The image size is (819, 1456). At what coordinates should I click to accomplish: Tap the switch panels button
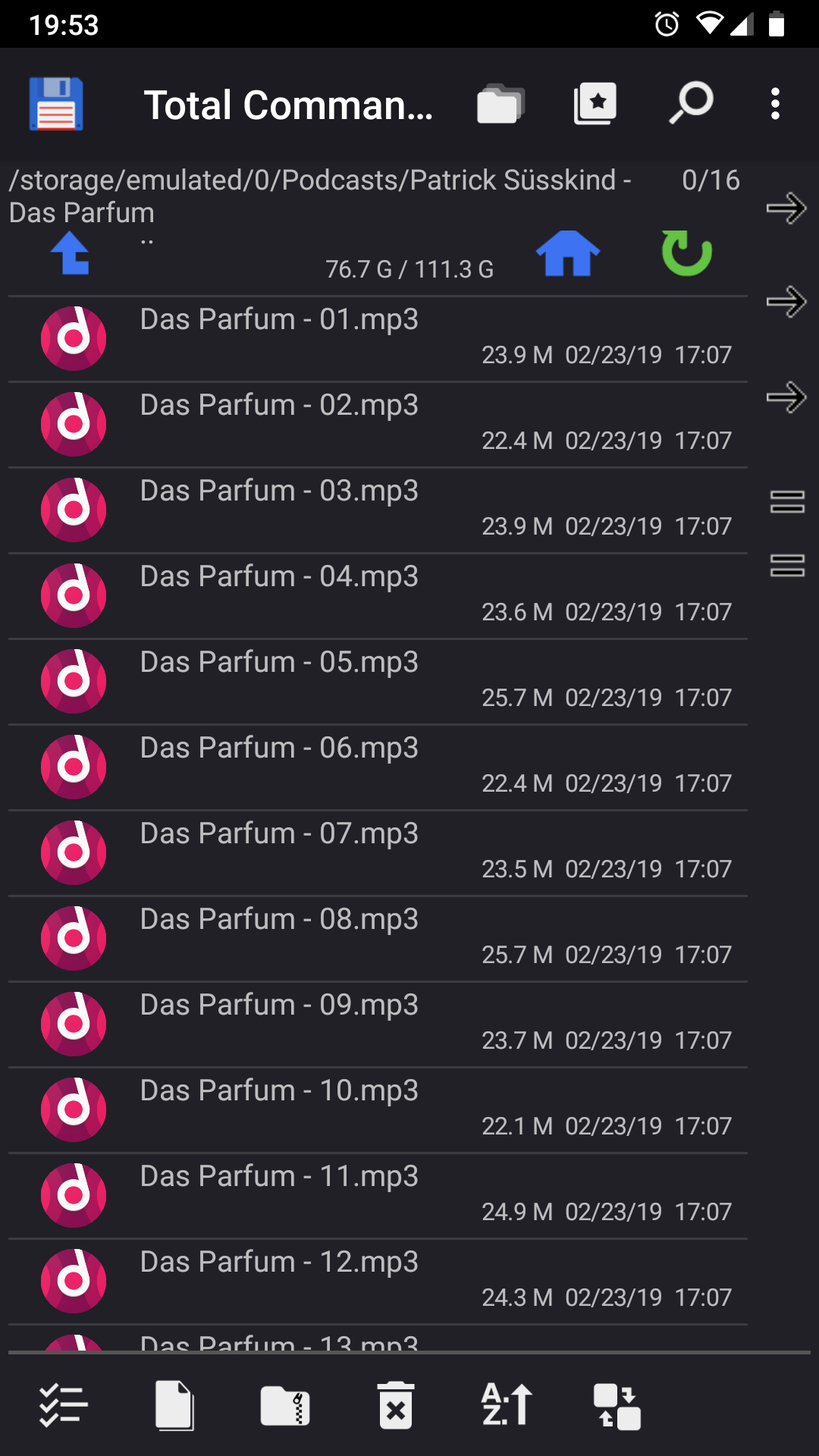coord(617,1405)
